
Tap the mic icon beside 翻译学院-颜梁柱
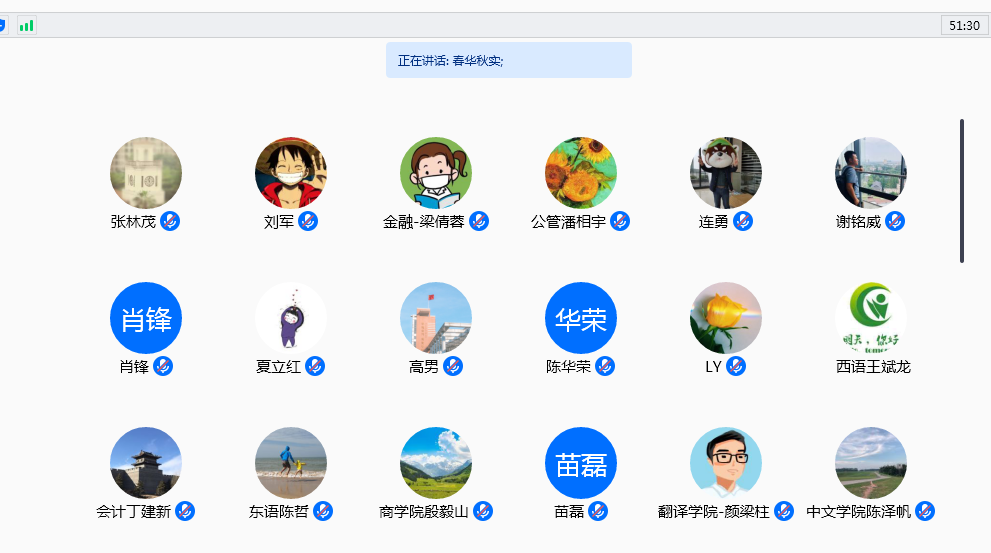coord(784,511)
